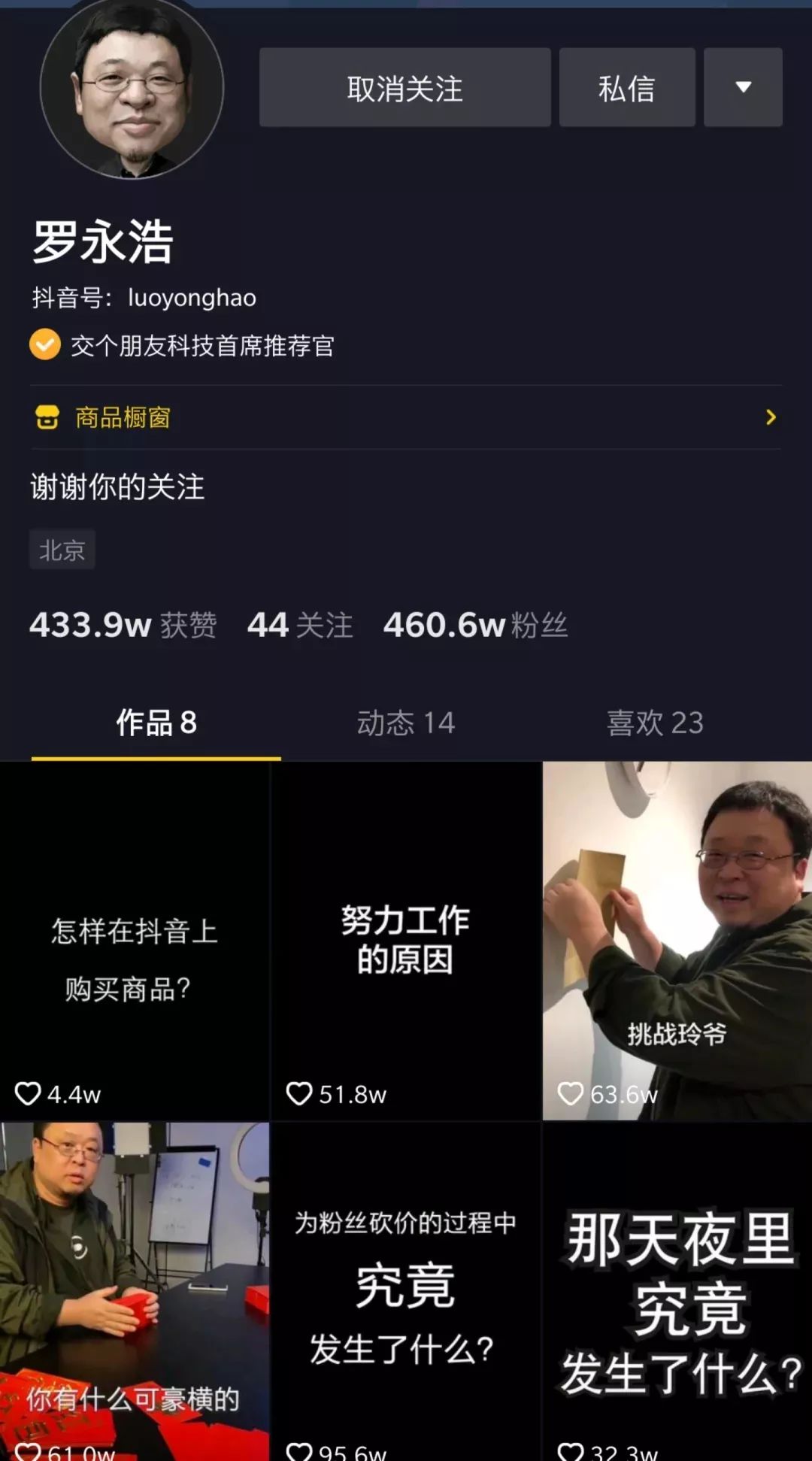Open the 你有什么可豪横的 video
Screen dimensions: 812x1461
135,1292
